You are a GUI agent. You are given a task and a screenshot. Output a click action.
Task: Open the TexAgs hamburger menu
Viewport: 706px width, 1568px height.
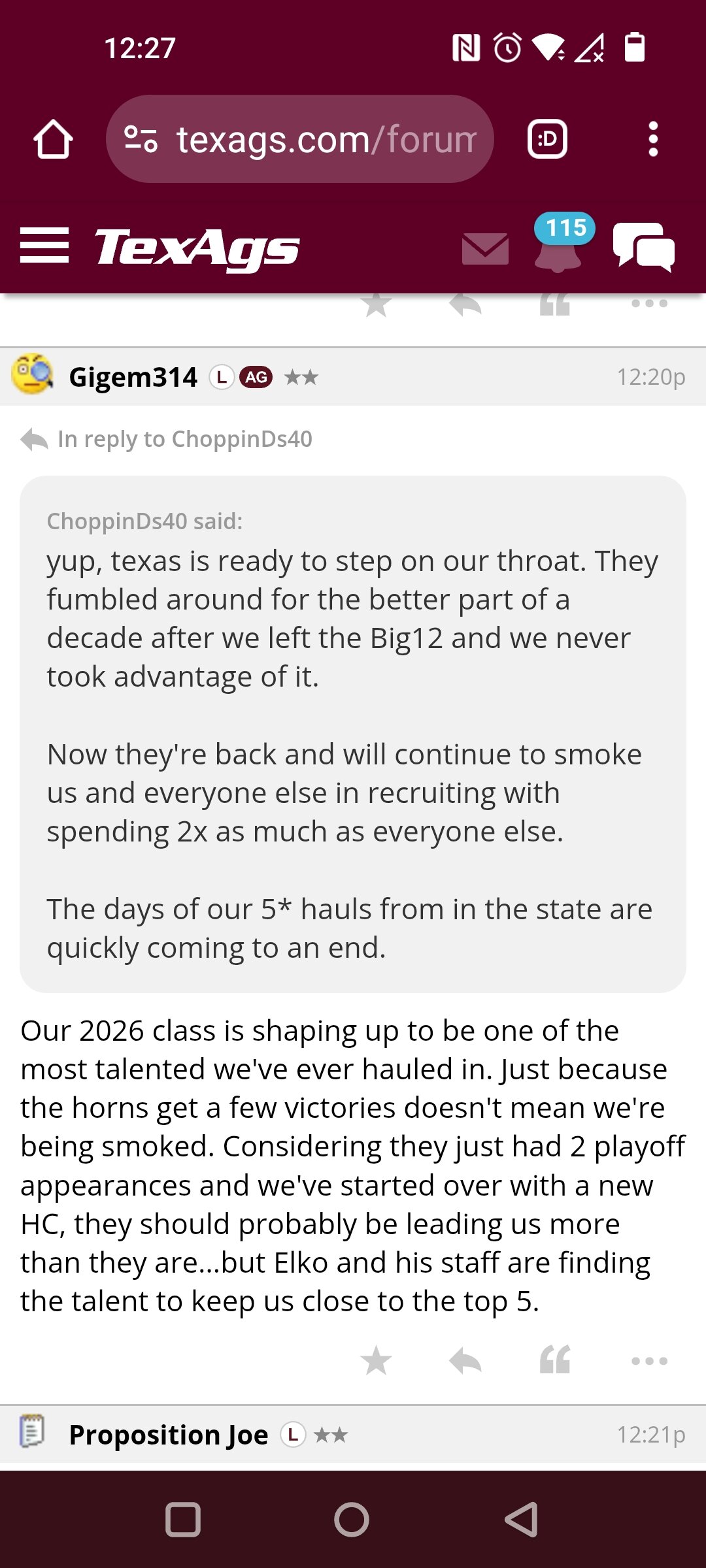click(44, 246)
